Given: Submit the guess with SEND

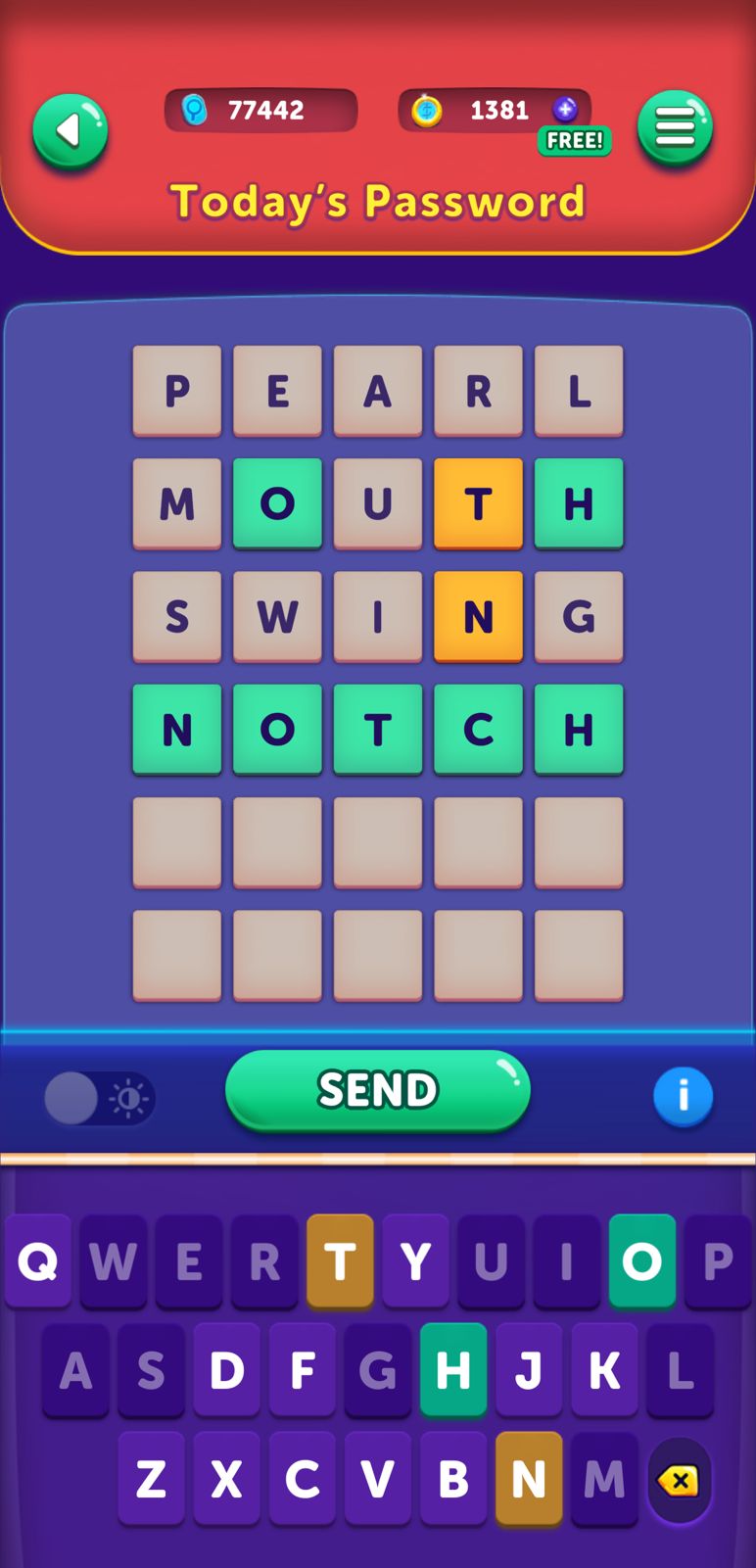Looking at the screenshot, I should [377, 1089].
